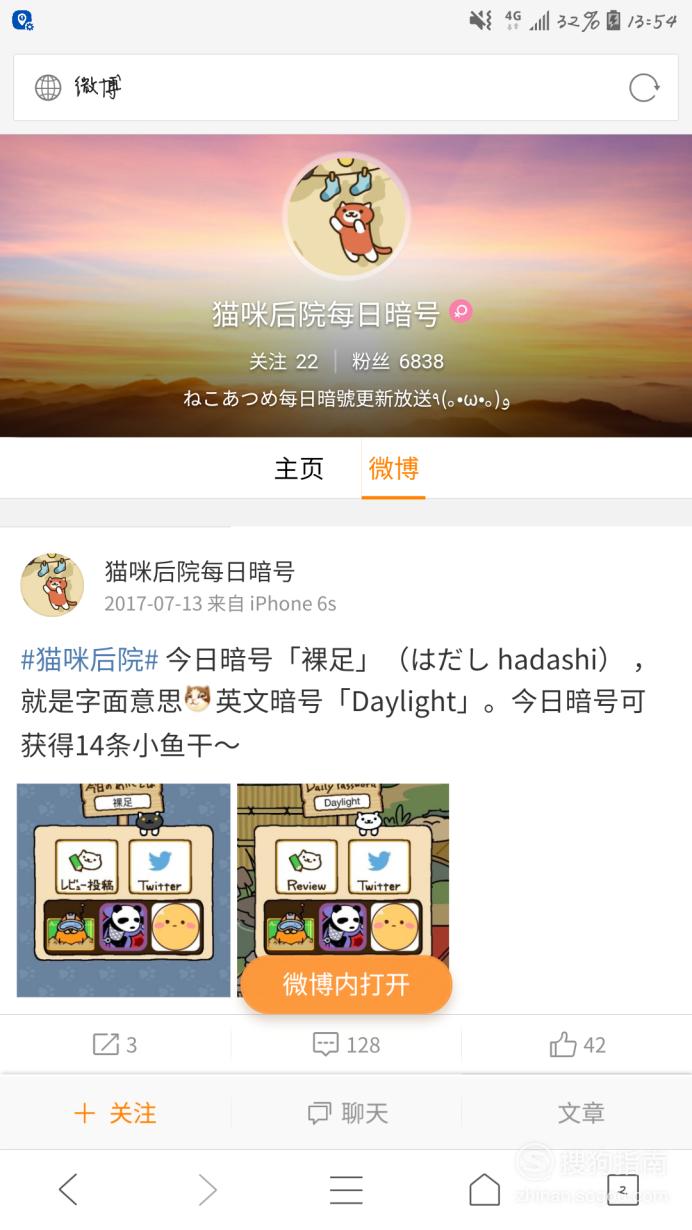This screenshot has width=692, height=1230.
Task: Tap 关注 22 to view the following list
Action: tap(284, 361)
